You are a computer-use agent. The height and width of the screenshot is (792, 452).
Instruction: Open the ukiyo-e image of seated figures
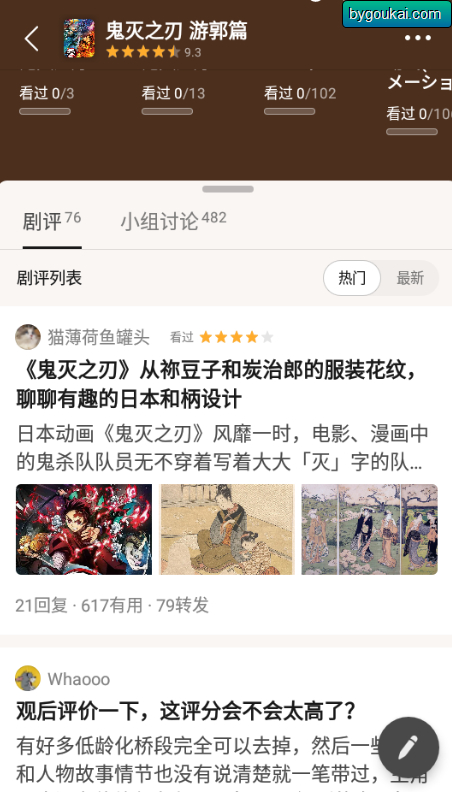227,529
